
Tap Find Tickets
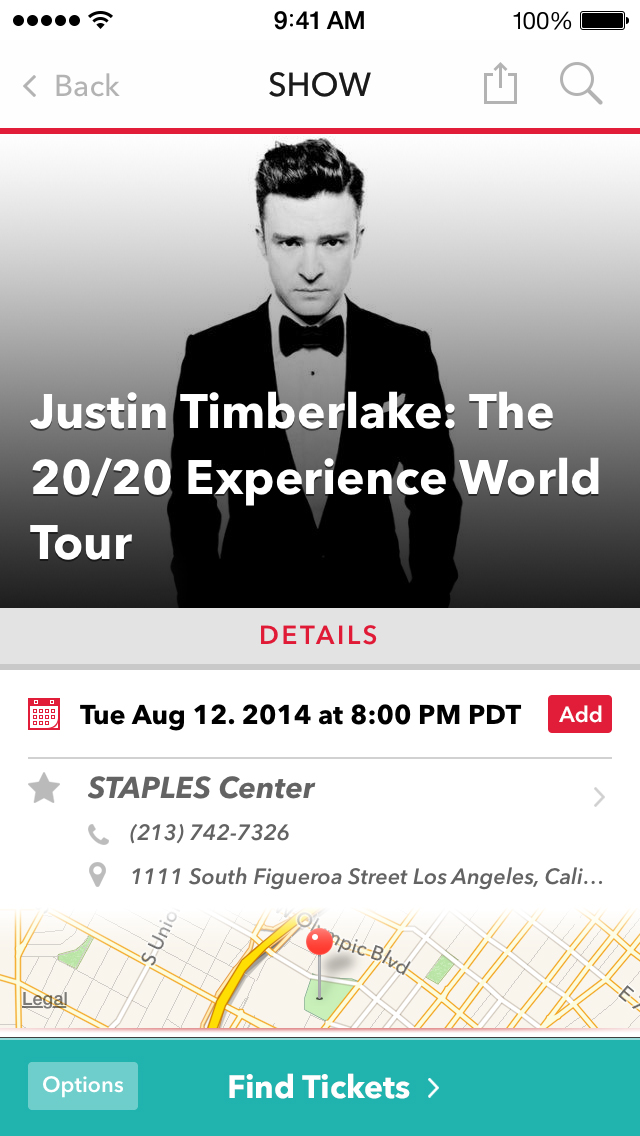(333, 1087)
